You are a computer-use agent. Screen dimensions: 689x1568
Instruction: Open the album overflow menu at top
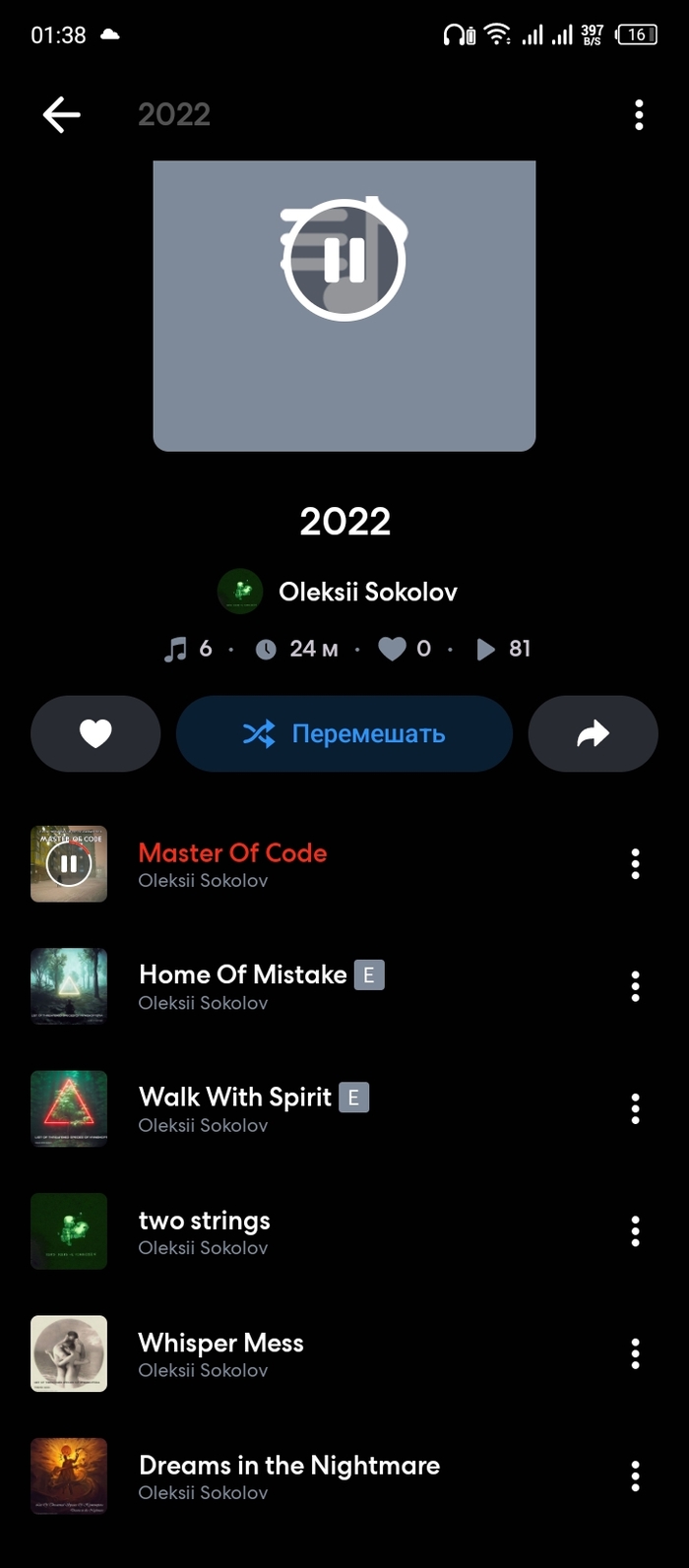(x=639, y=115)
